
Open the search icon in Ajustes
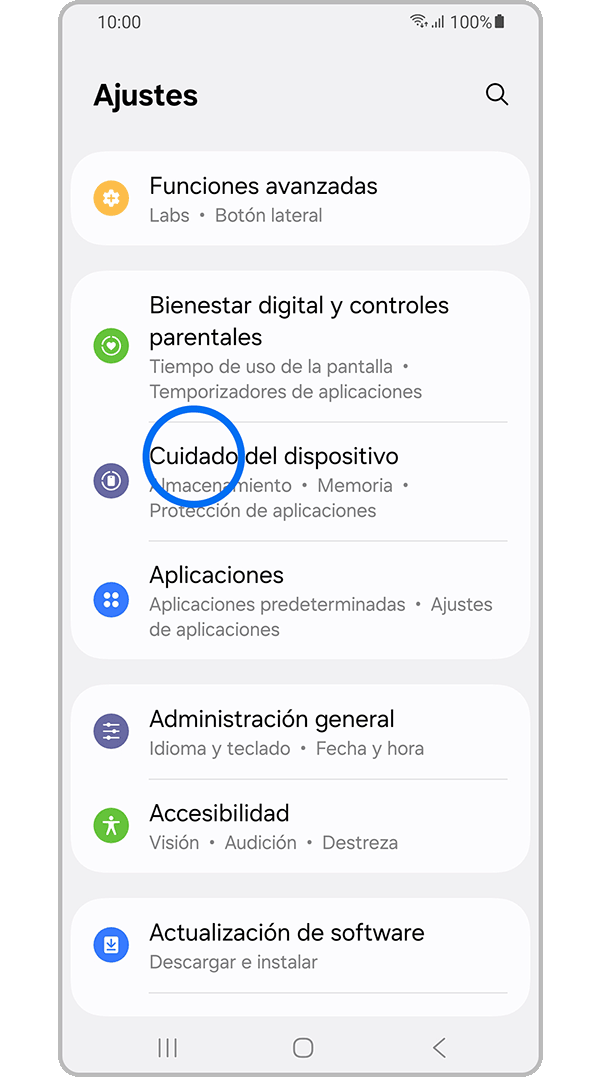pyautogui.click(x=497, y=95)
